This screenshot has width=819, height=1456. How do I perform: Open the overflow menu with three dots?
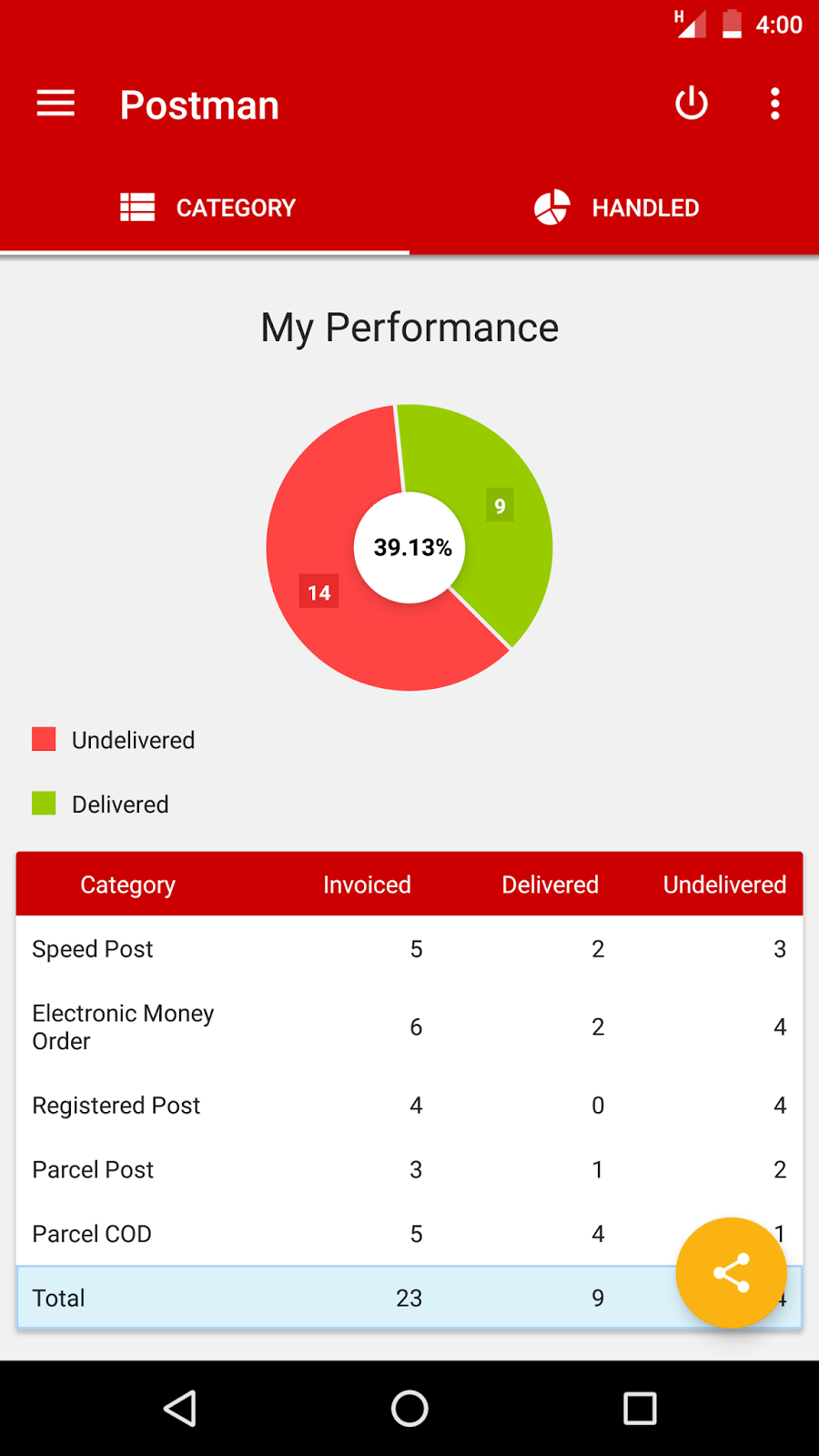pos(774,104)
